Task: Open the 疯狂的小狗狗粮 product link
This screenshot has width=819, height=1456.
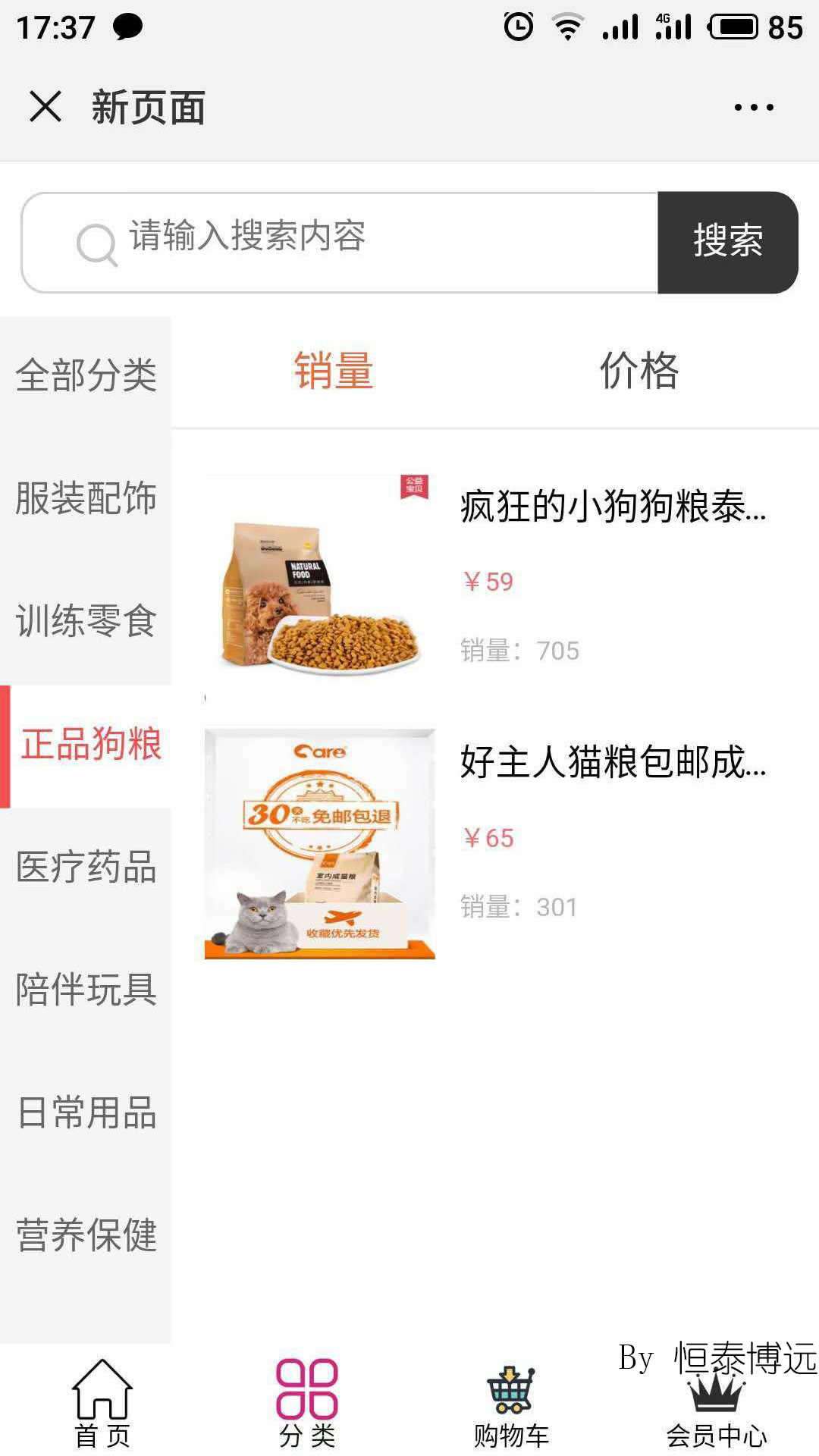Action: click(x=614, y=510)
